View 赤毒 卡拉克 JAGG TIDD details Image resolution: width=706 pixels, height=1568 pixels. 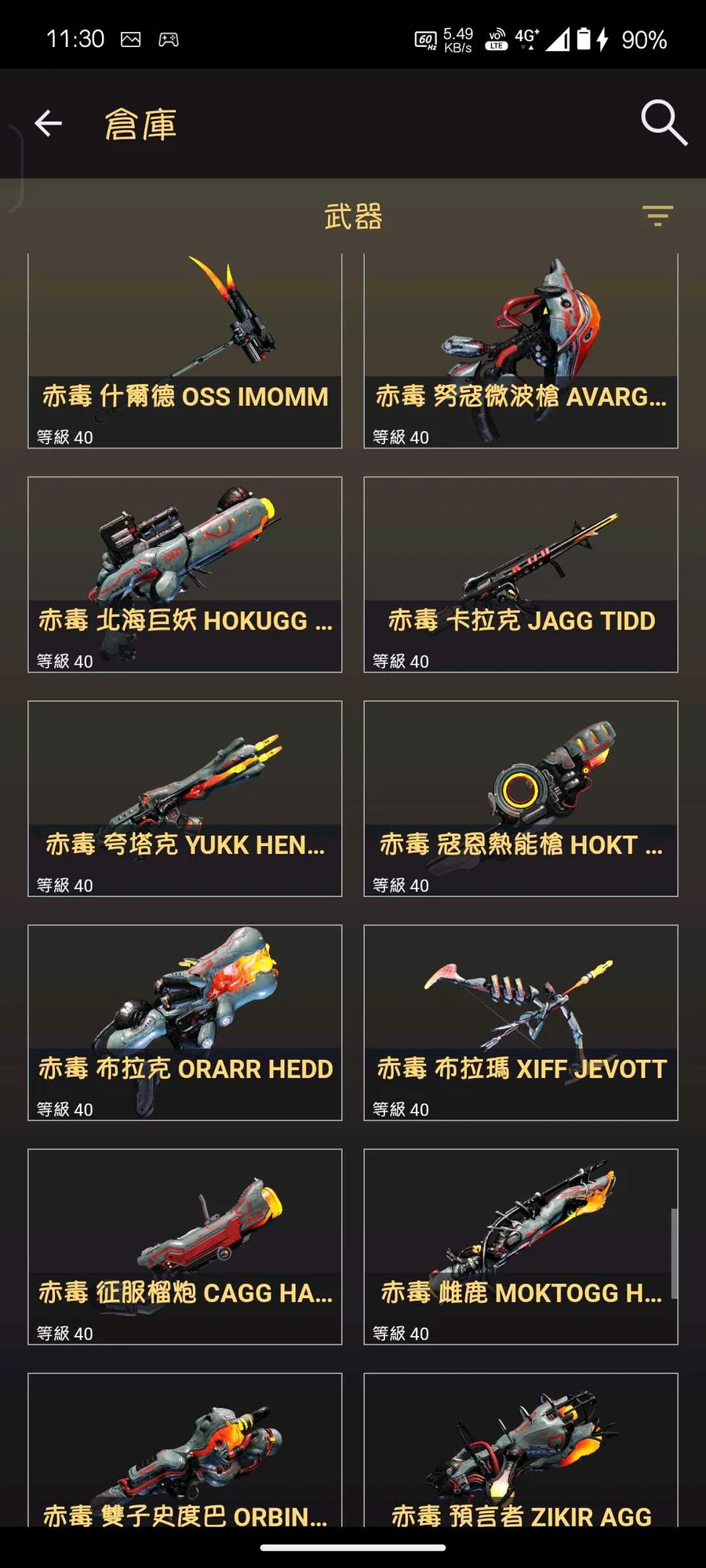tap(521, 574)
